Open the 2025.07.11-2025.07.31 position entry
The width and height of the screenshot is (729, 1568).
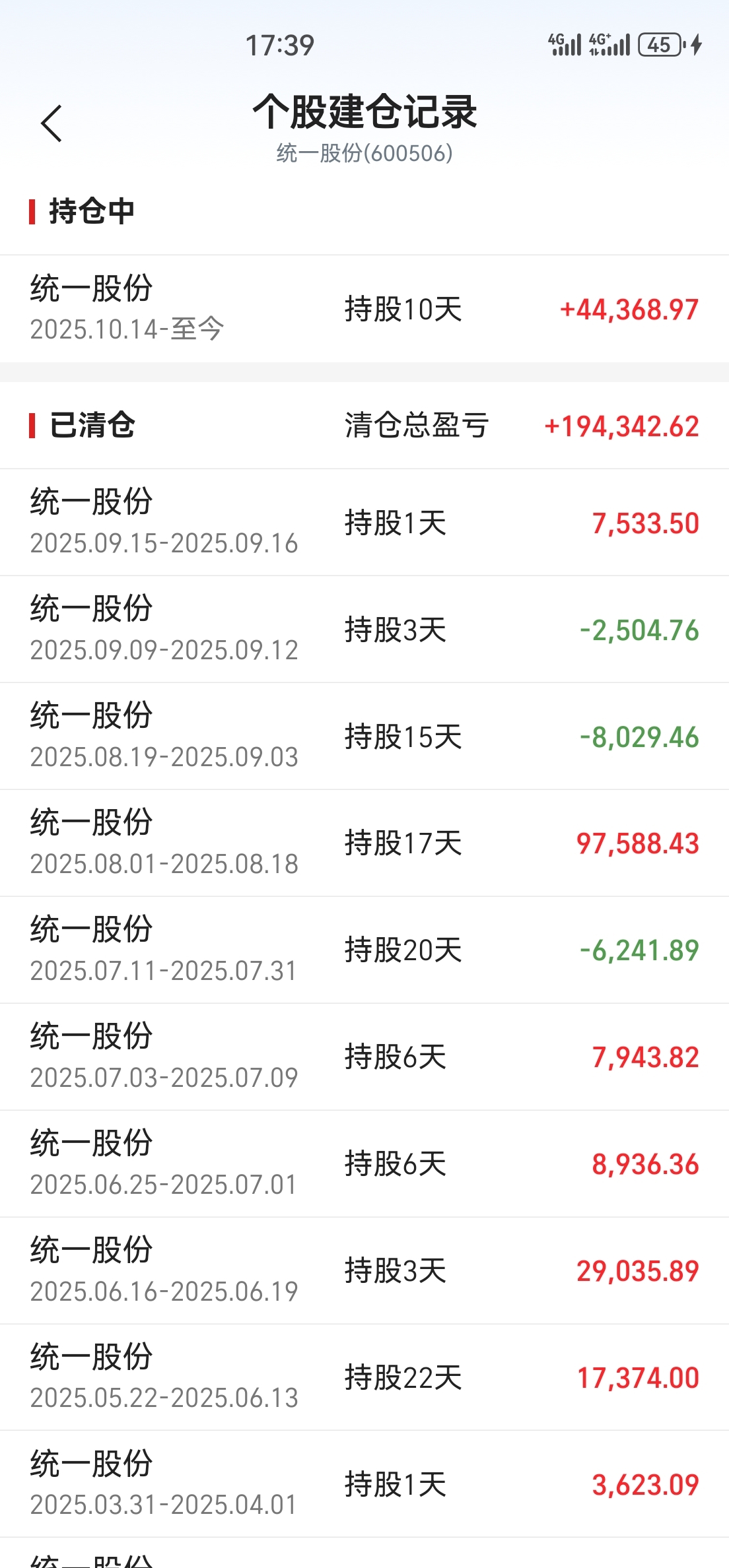point(364,950)
